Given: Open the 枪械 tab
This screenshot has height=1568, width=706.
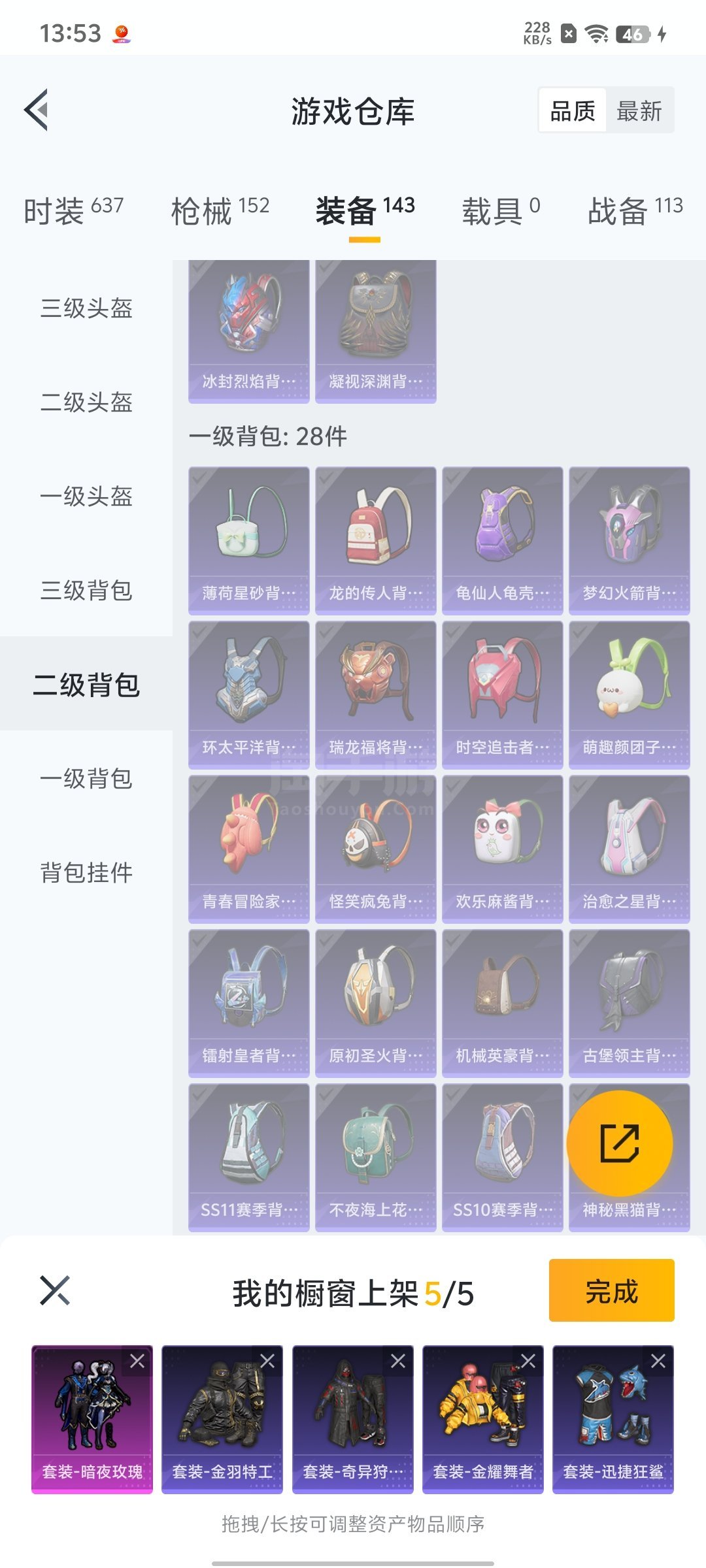Looking at the screenshot, I should 220,210.
